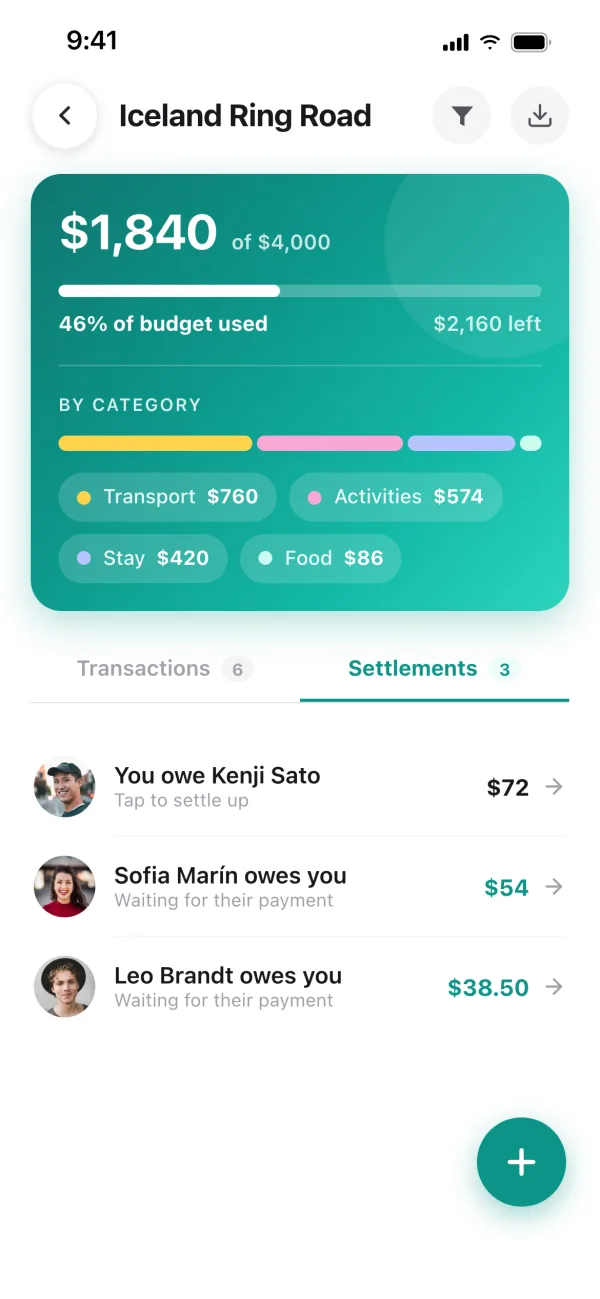
Task: View Leo Brandt's $38.50 settlement
Action: click(300, 987)
